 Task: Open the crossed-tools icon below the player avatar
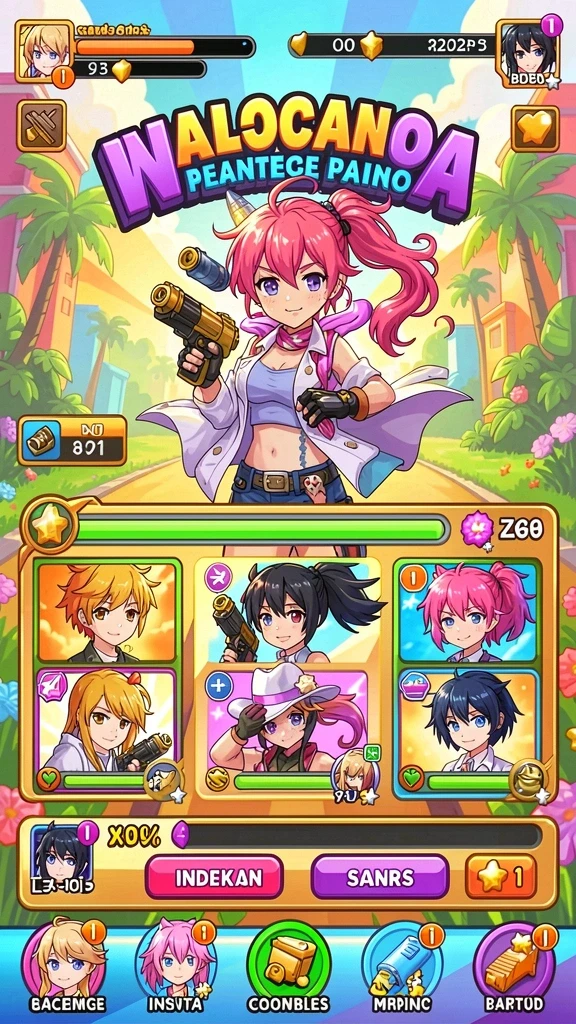click(42, 125)
